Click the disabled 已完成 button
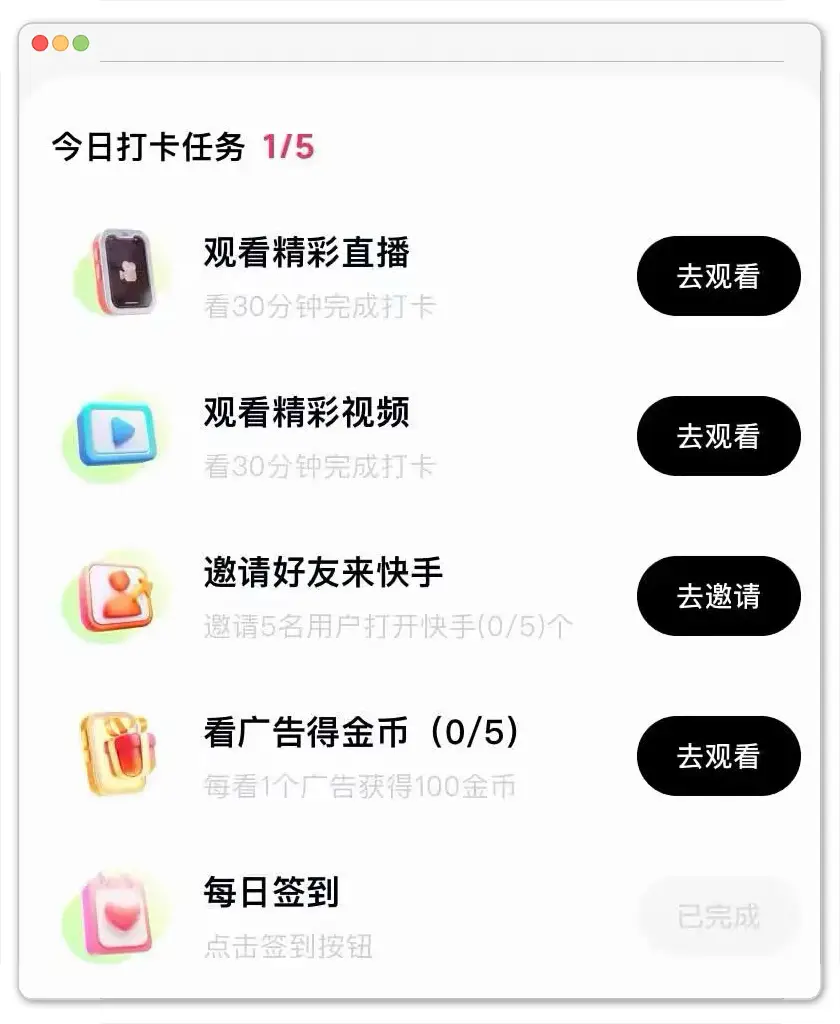Viewport: 840px width, 1024px height. click(x=718, y=916)
